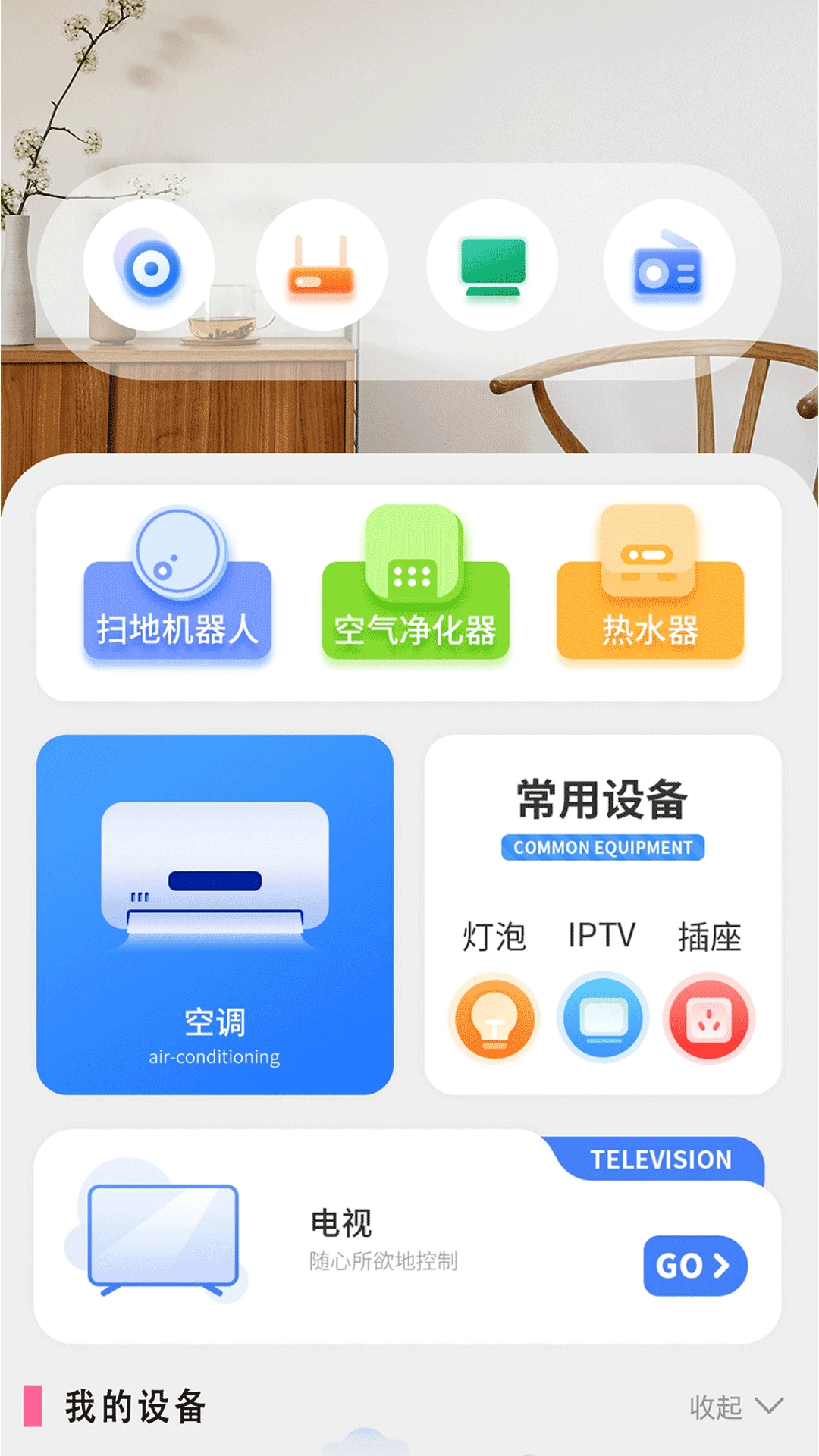Image resolution: width=819 pixels, height=1456 pixels.
Task: Select the 扫地机器人 device button
Action: pos(177,607)
